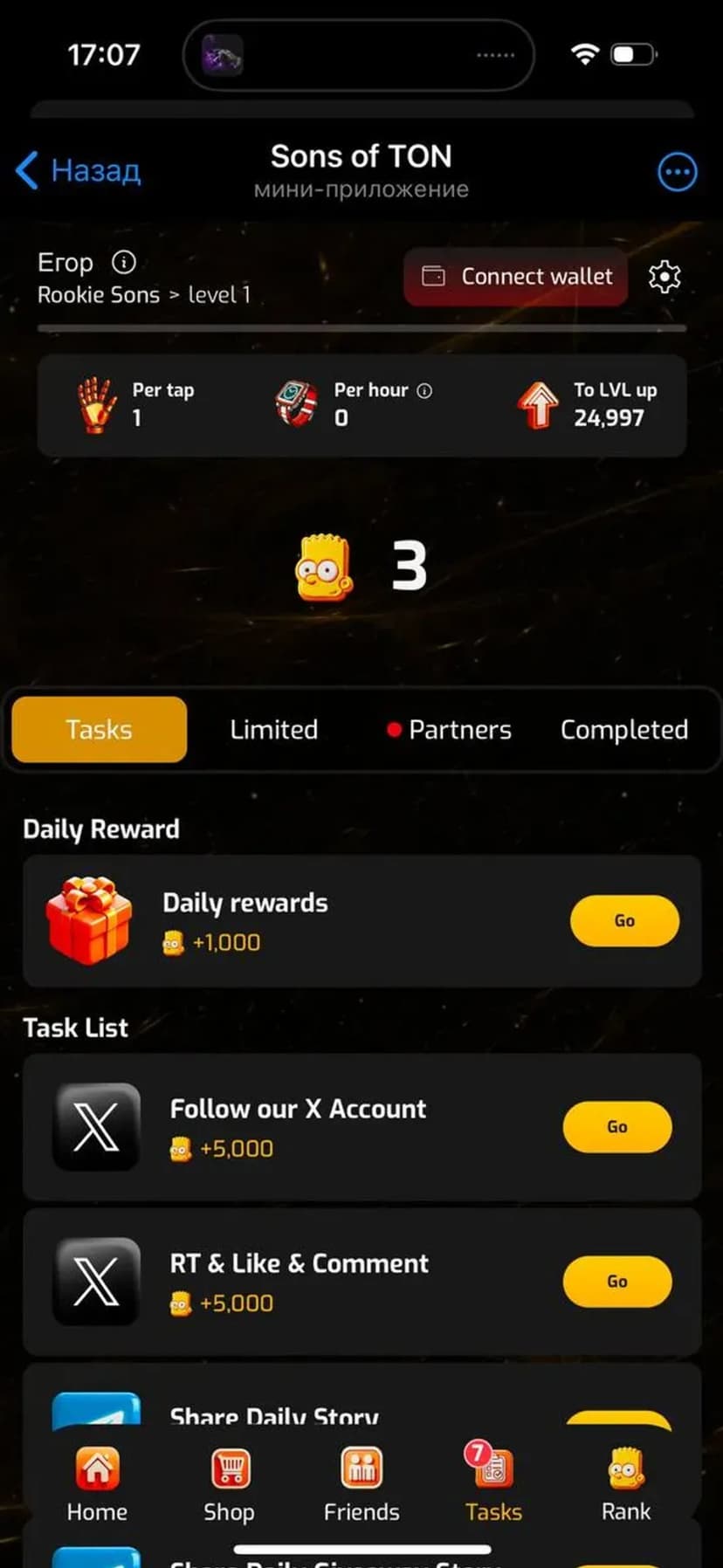Open the Friends bottom tab
This screenshot has height=1568, width=723.
pyautogui.click(x=361, y=1484)
